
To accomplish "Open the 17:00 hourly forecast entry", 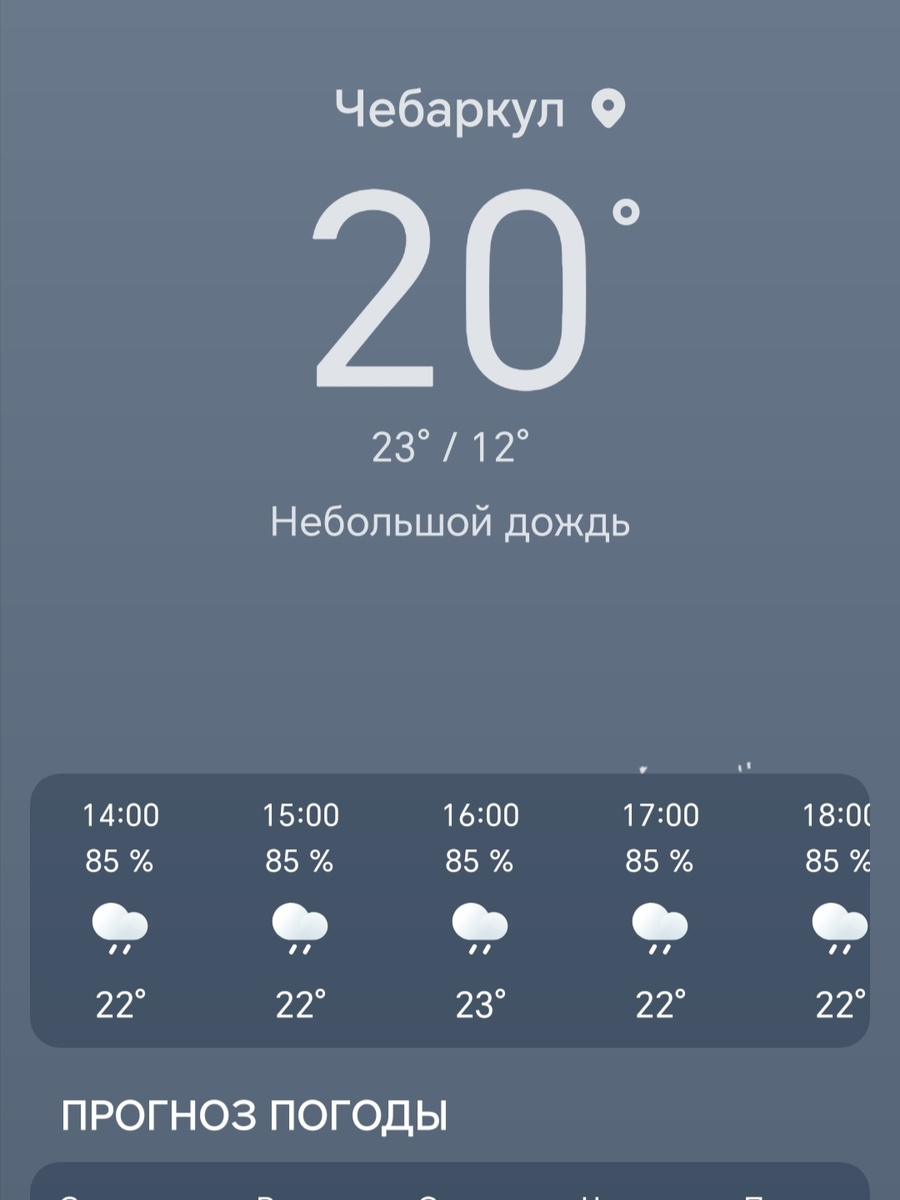I will [661, 910].
